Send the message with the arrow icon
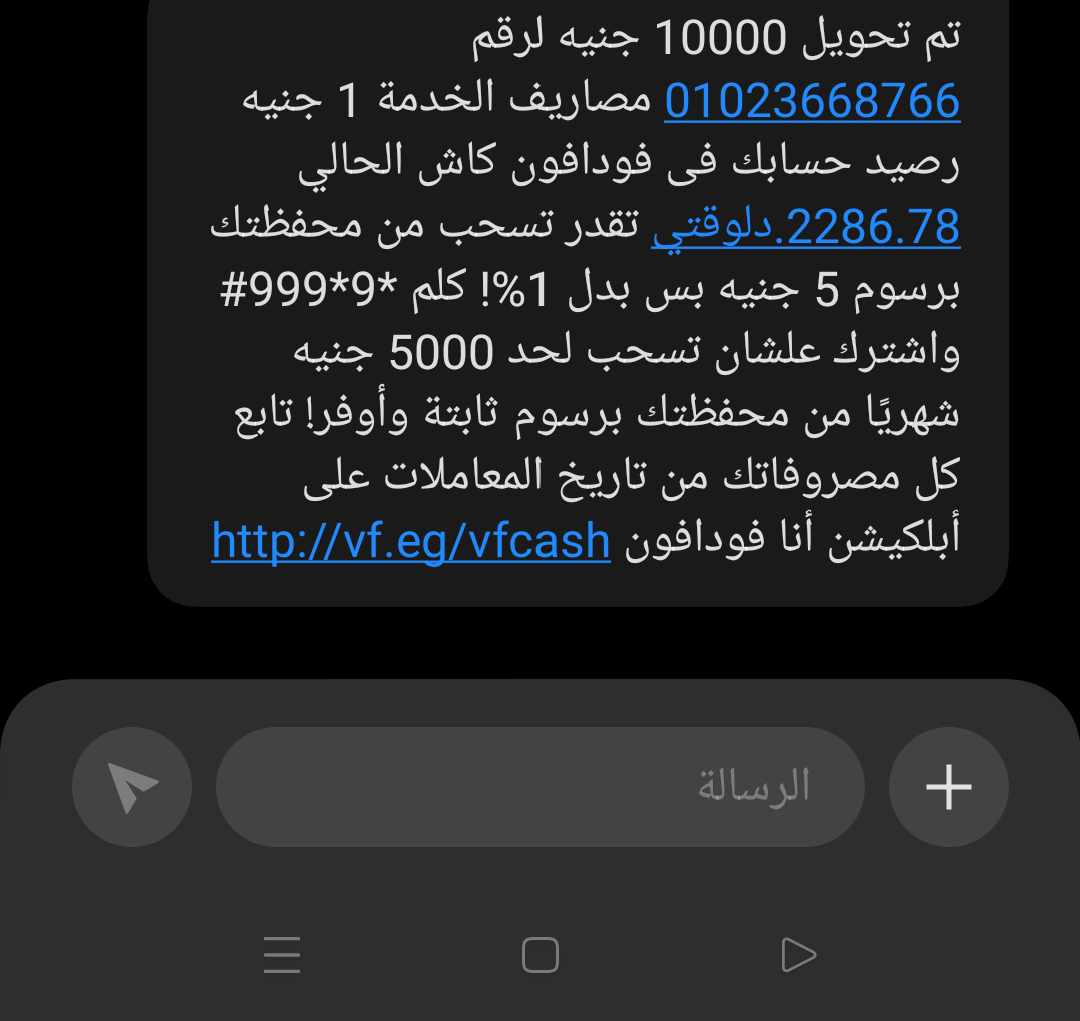 (132, 787)
